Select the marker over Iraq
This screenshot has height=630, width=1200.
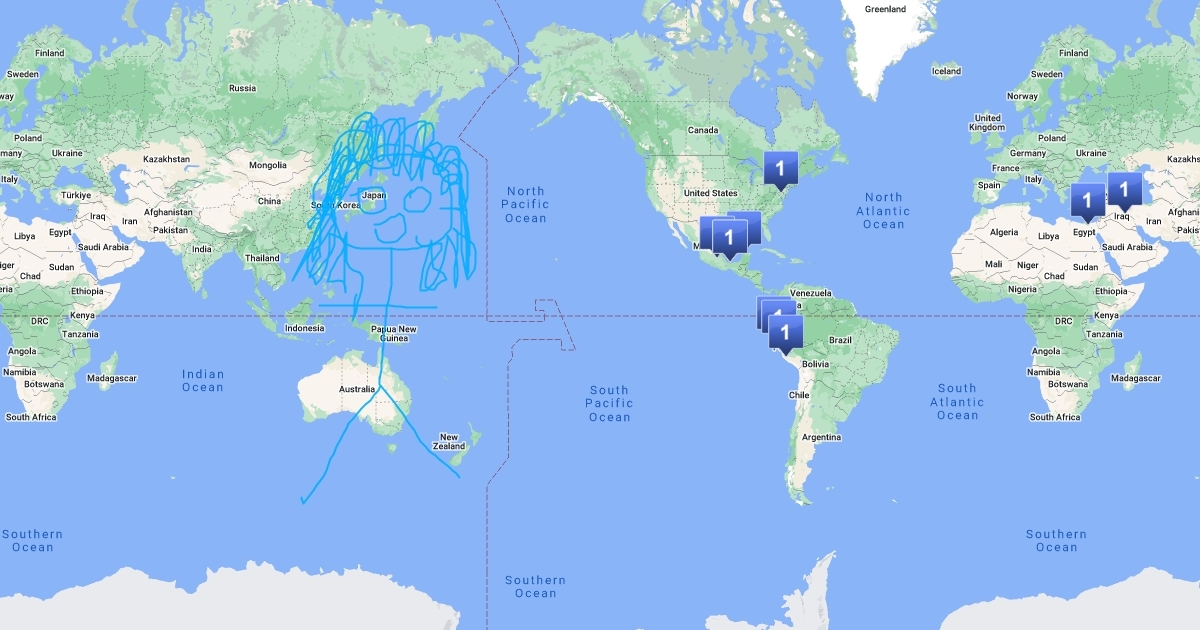1124,189
